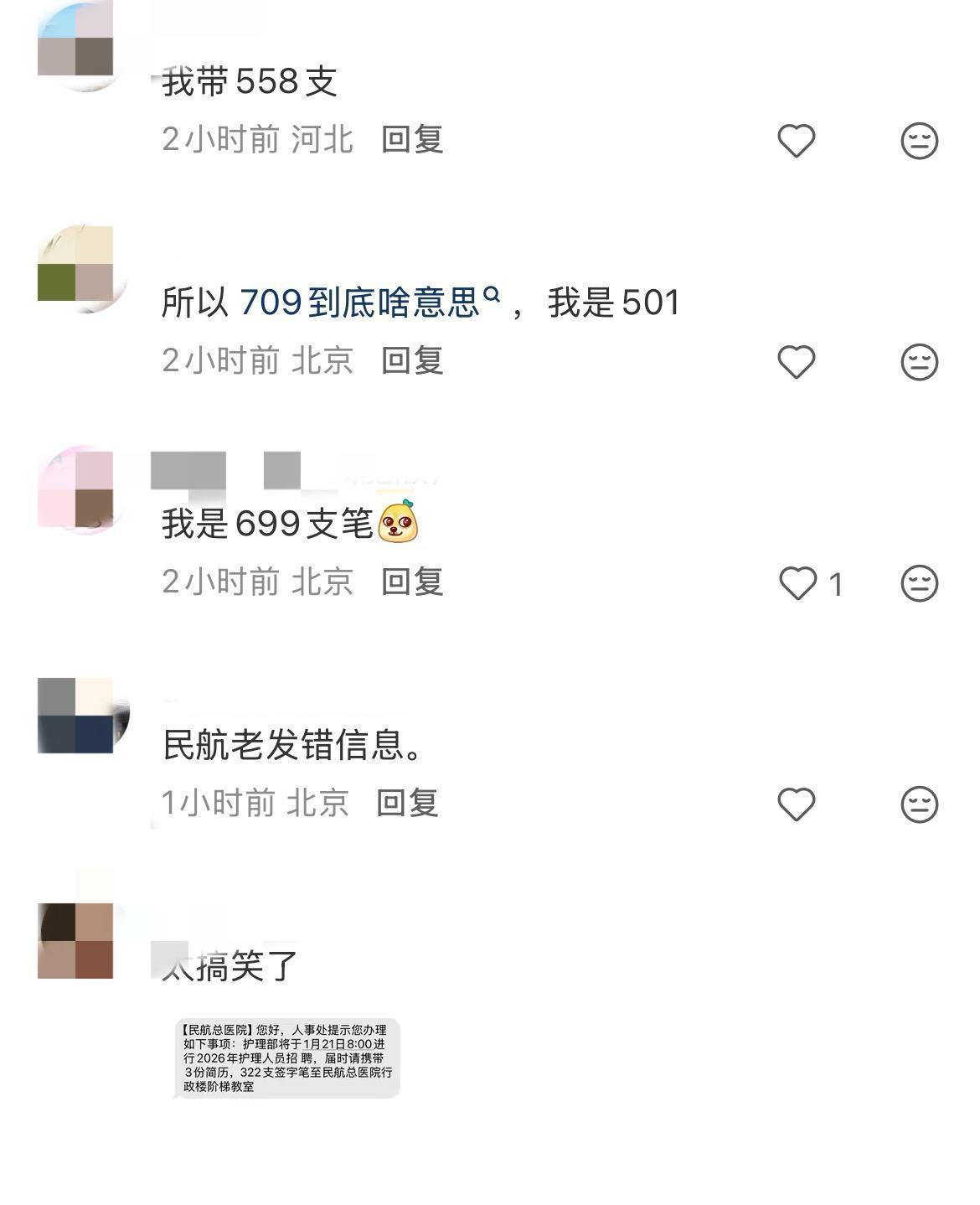Like the comment ending with "我是501"
Image resolution: width=980 pixels, height=1205 pixels.
(796, 362)
